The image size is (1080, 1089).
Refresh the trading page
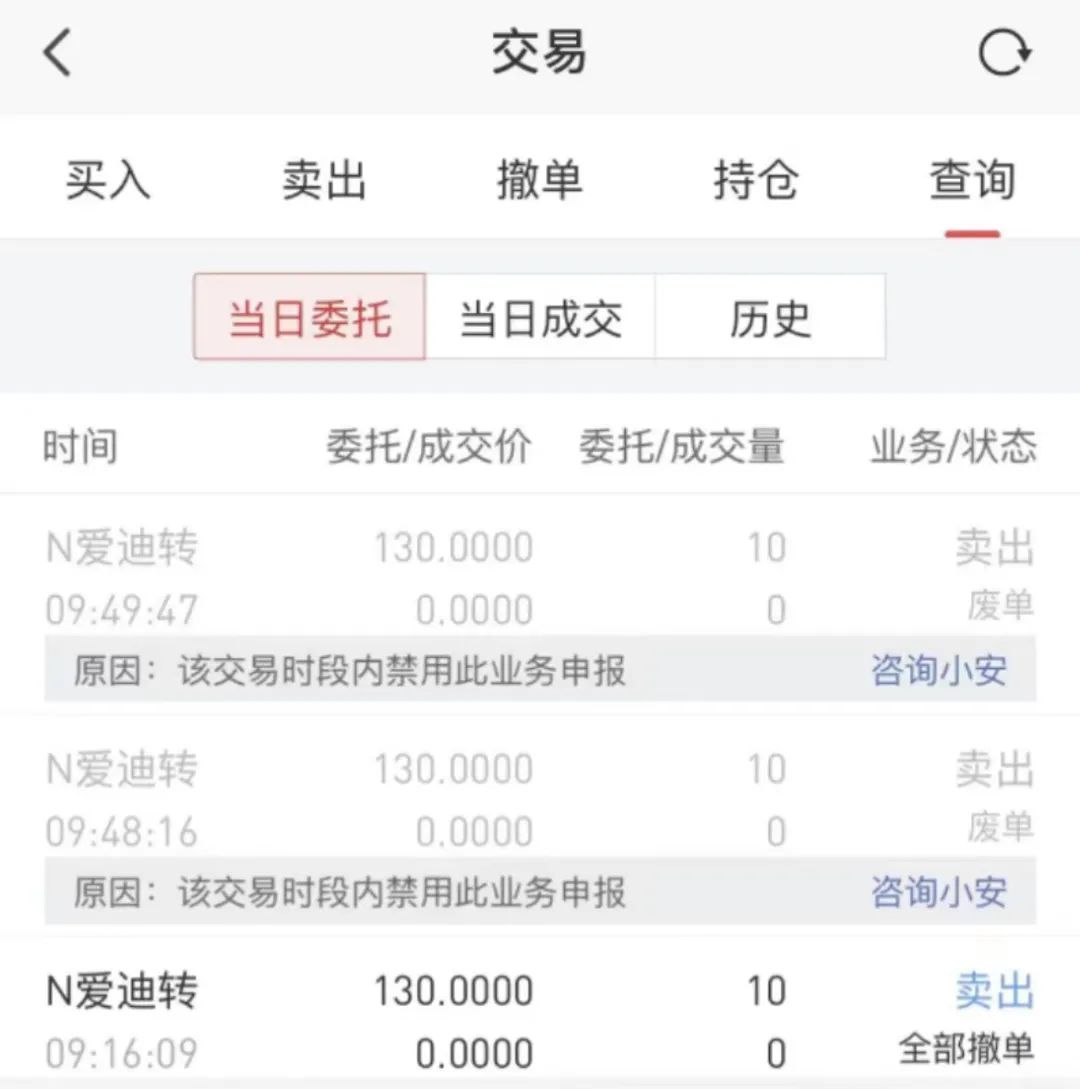[1003, 53]
